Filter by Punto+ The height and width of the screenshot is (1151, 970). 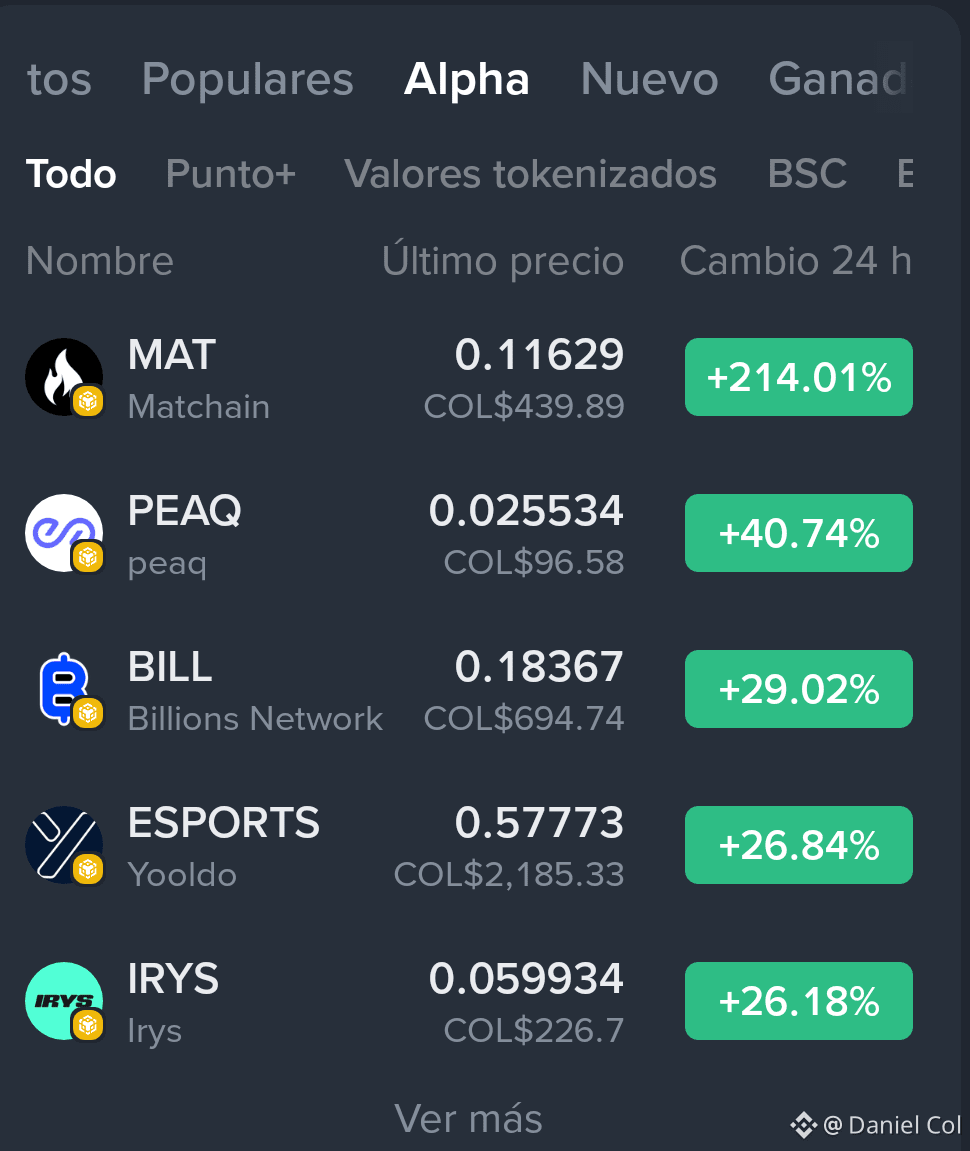[231, 174]
